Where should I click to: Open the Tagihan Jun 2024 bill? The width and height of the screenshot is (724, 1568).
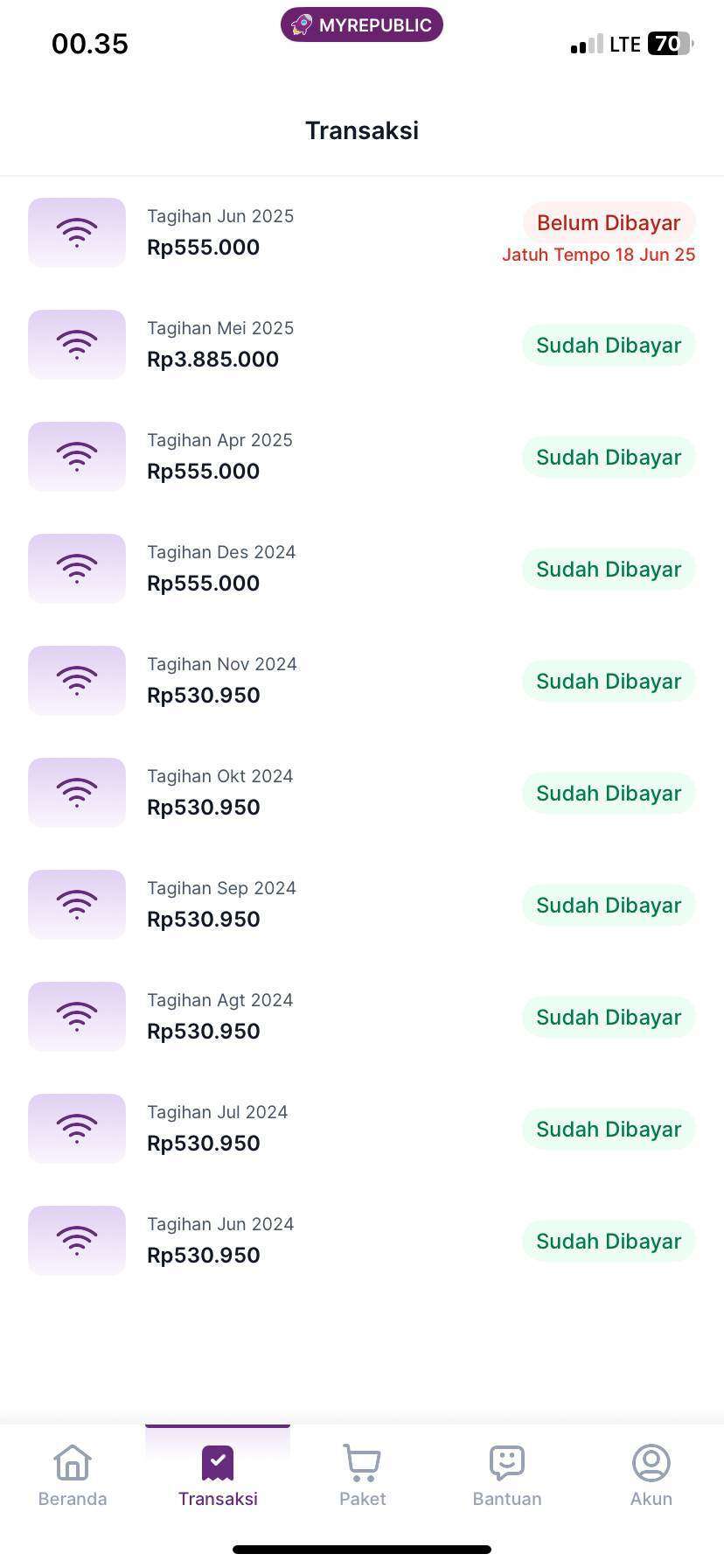tap(362, 1241)
